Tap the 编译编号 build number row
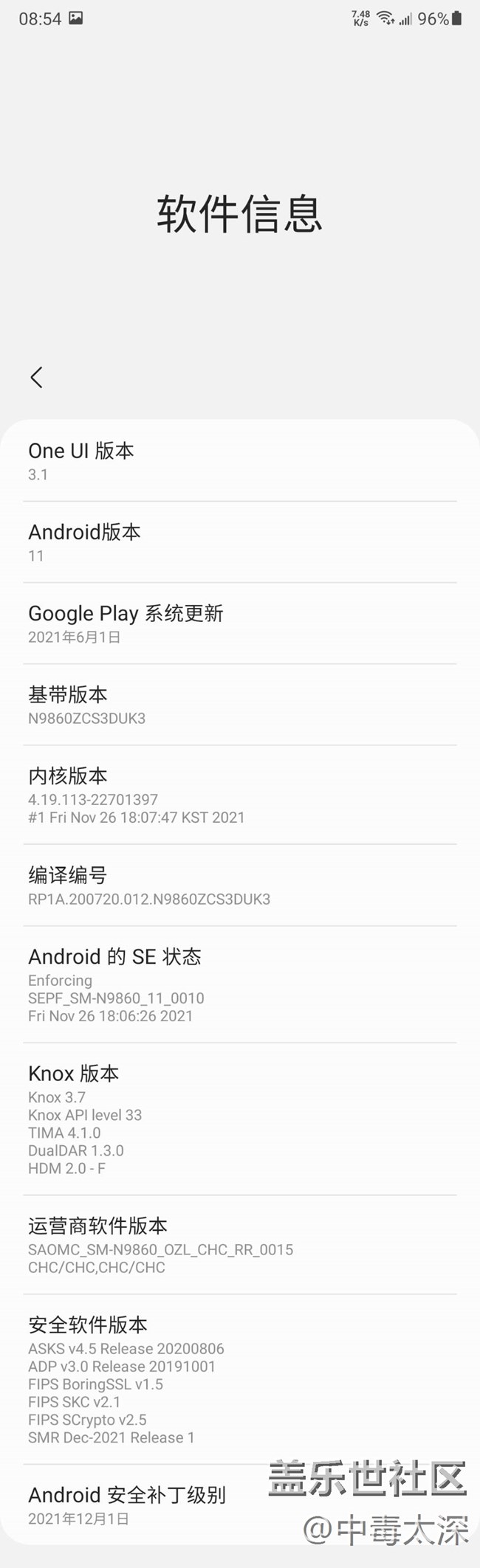 tap(239, 885)
